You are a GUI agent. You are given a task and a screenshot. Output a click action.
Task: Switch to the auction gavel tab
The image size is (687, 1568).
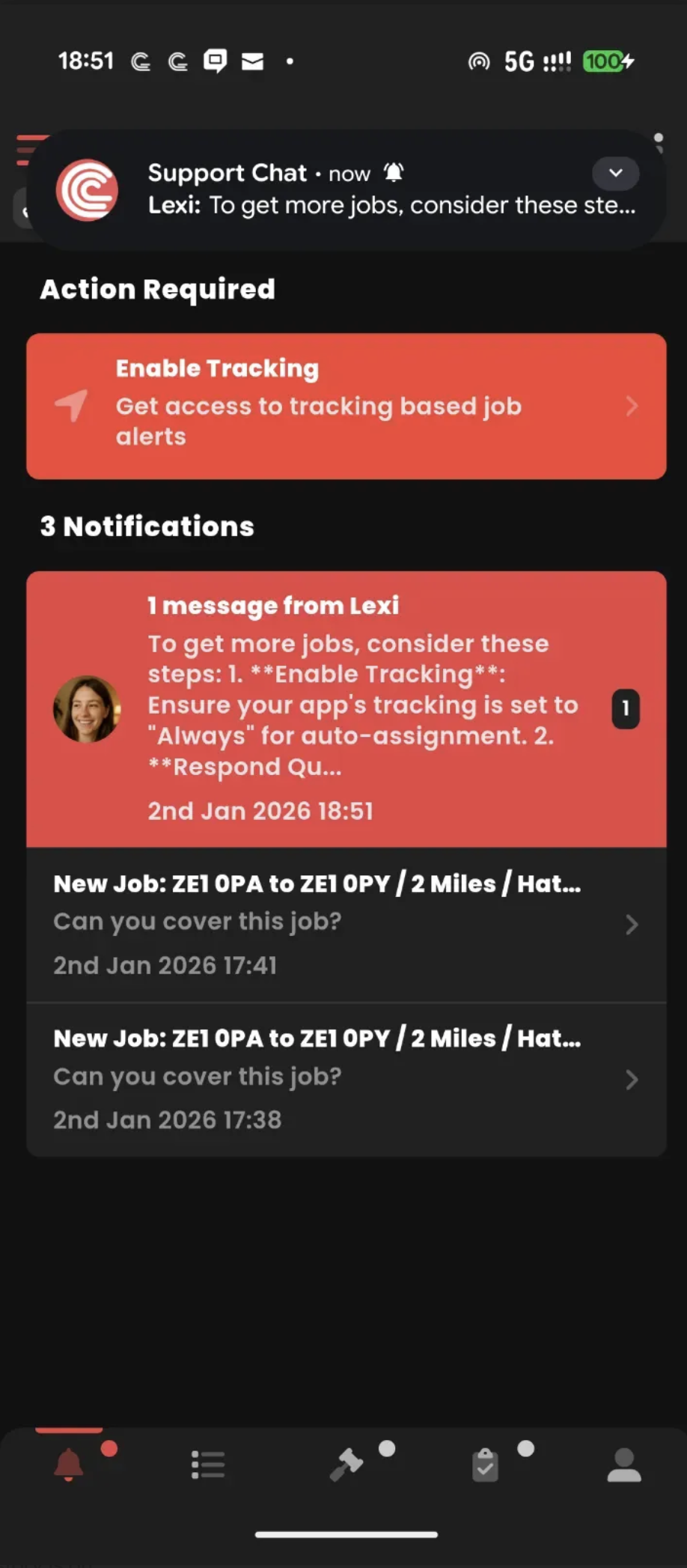click(x=346, y=1465)
